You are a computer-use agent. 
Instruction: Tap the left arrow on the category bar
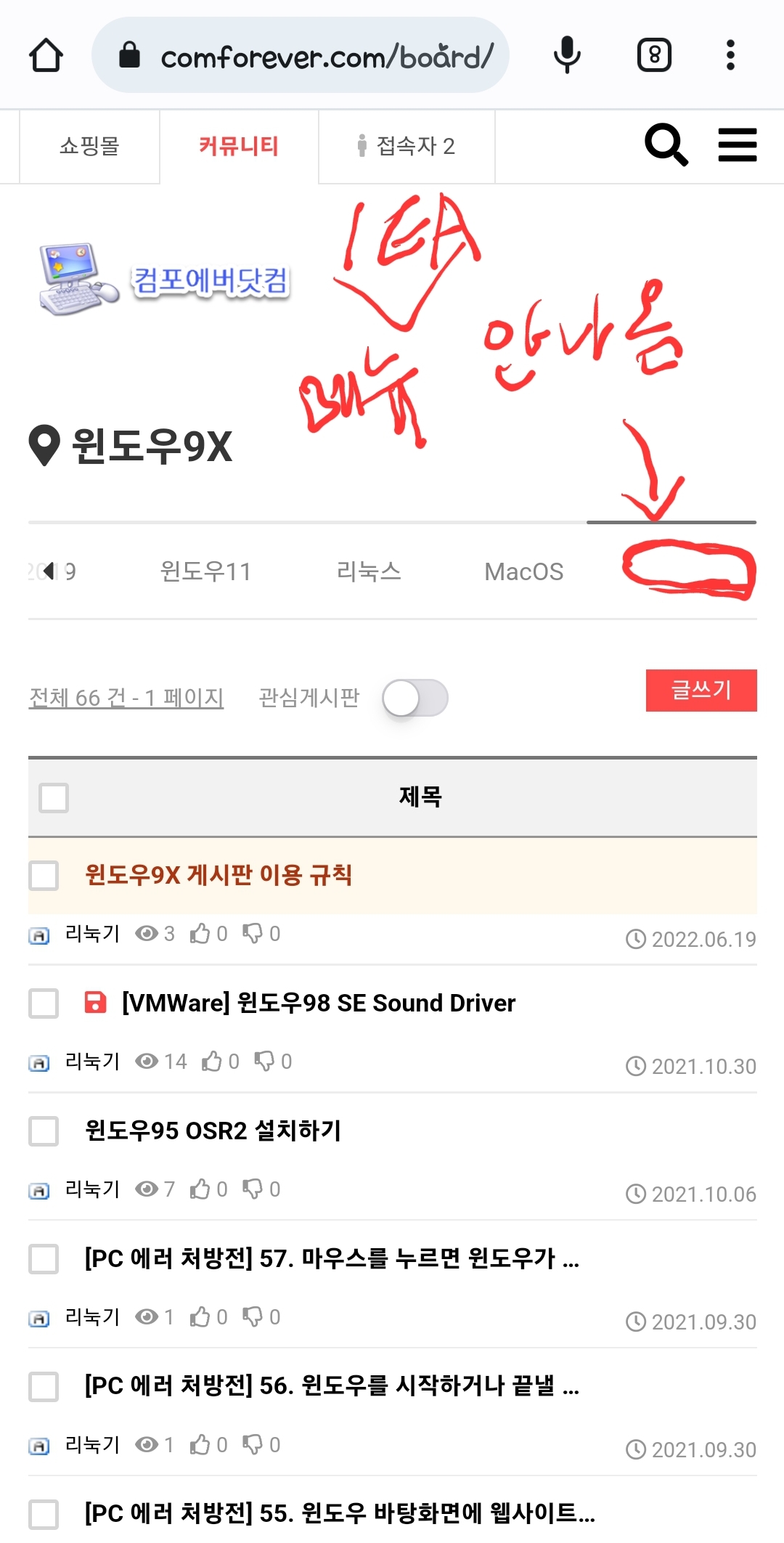tap(48, 571)
